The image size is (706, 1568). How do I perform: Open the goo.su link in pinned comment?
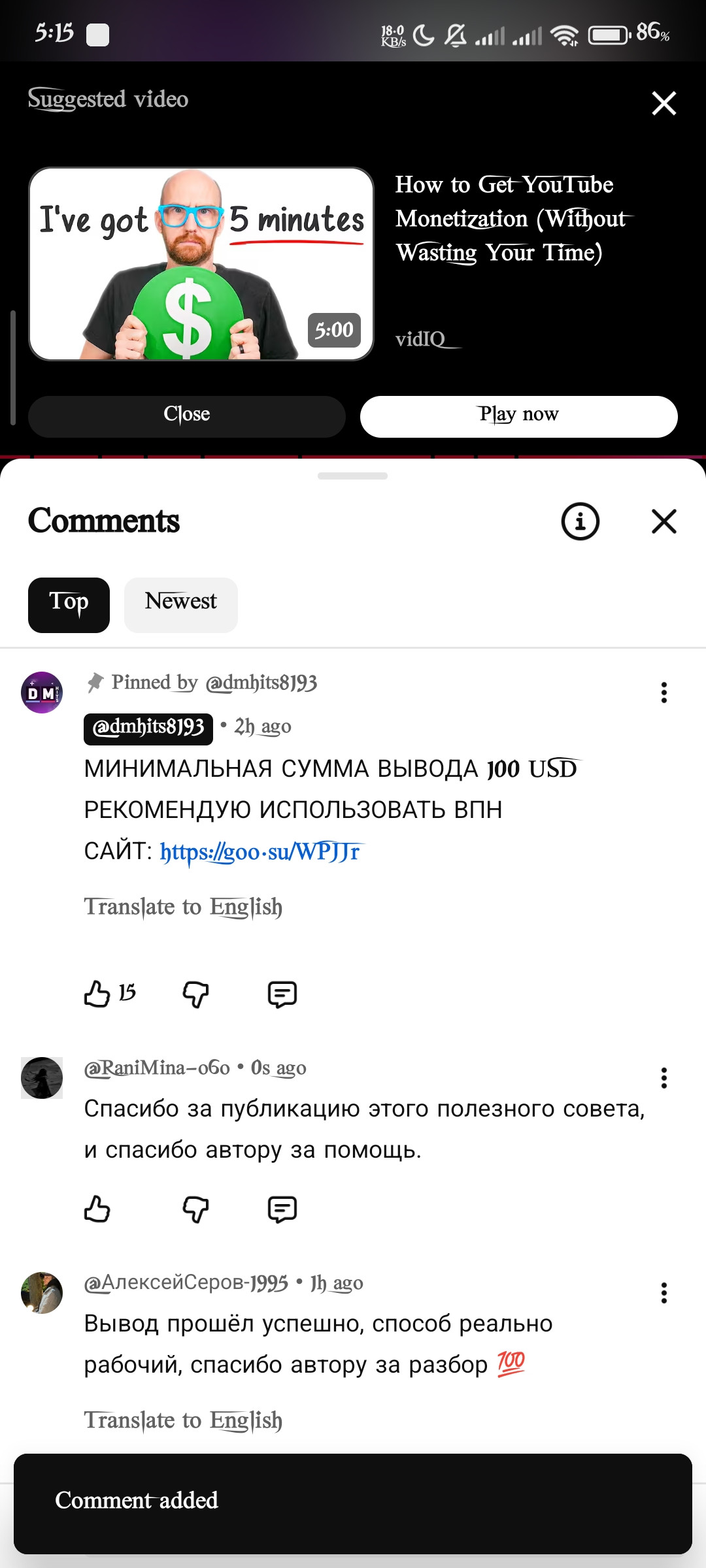260,852
